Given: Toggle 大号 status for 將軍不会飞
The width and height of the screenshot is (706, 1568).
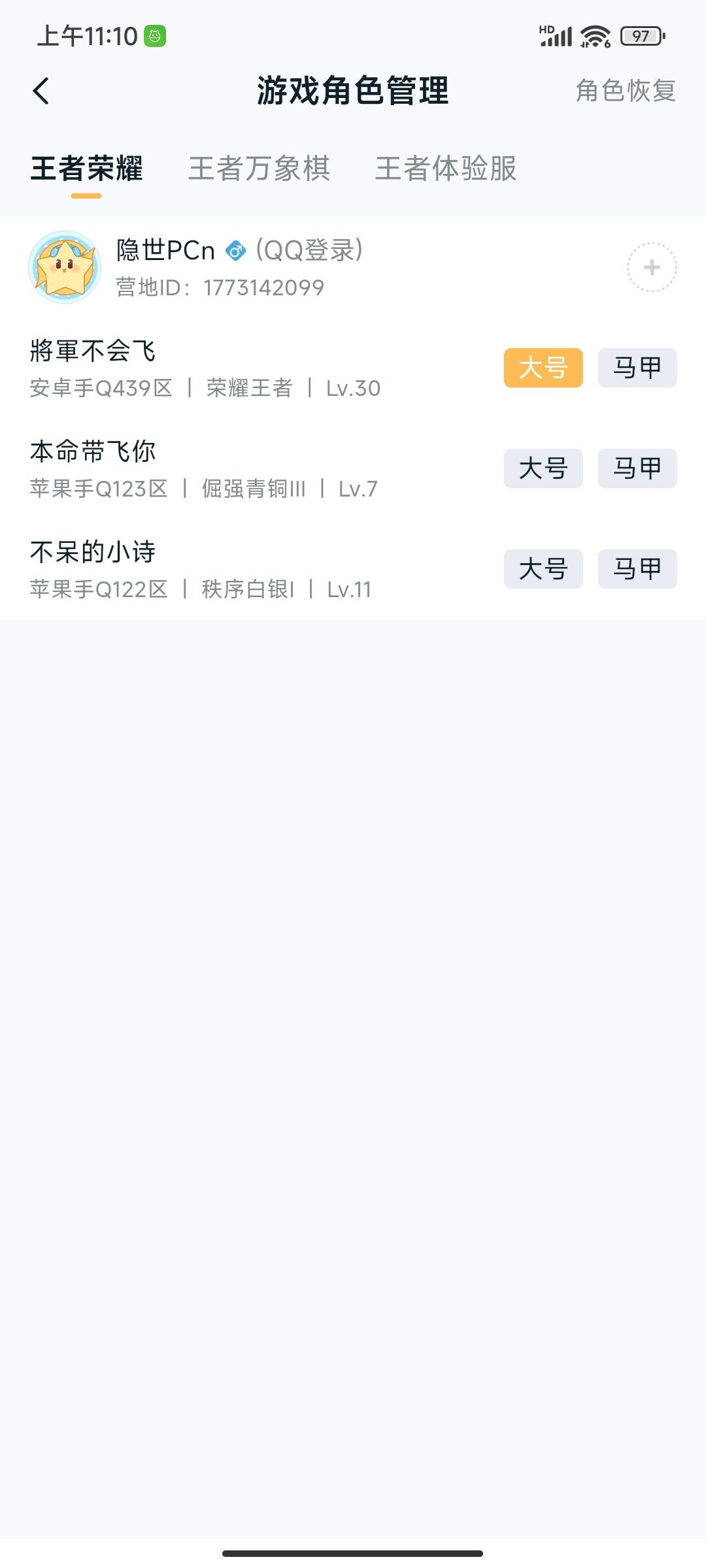Looking at the screenshot, I should [543, 368].
